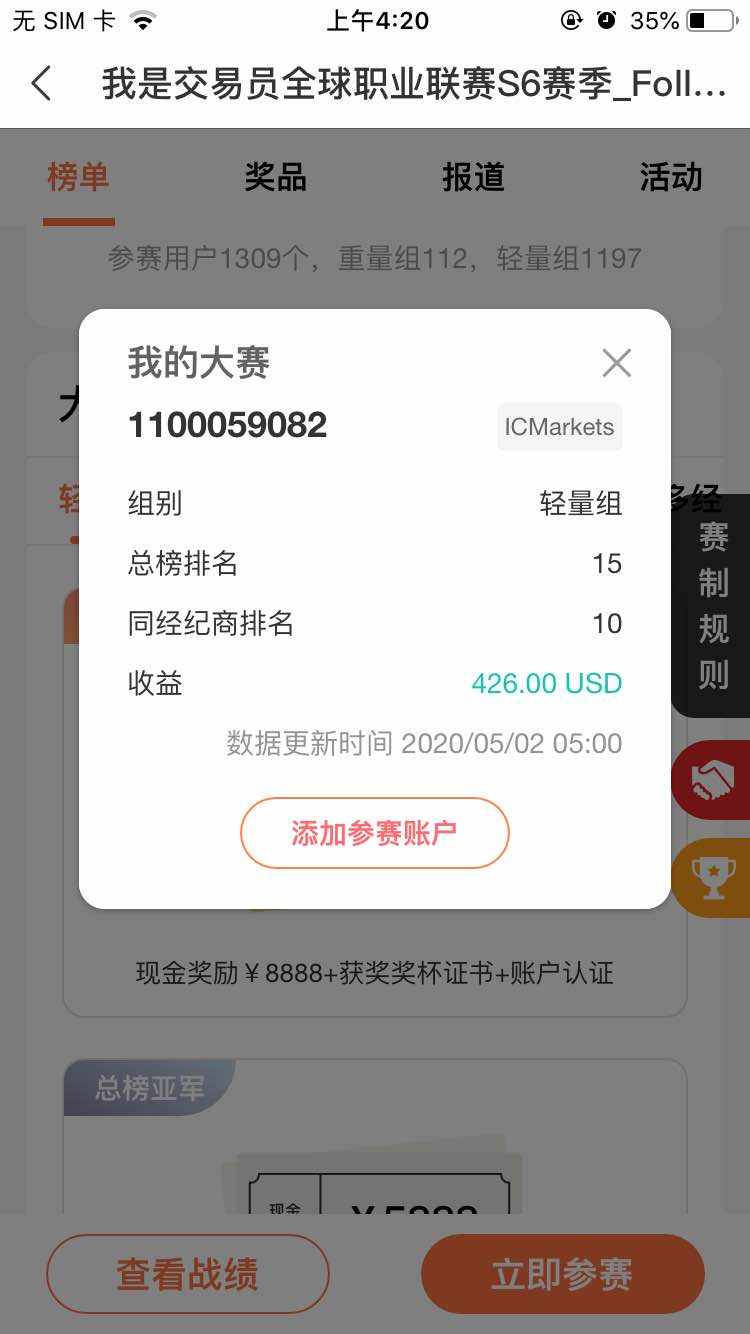Tap the 添加参赛账户 button
The image size is (750, 1334).
coord(374,833)
